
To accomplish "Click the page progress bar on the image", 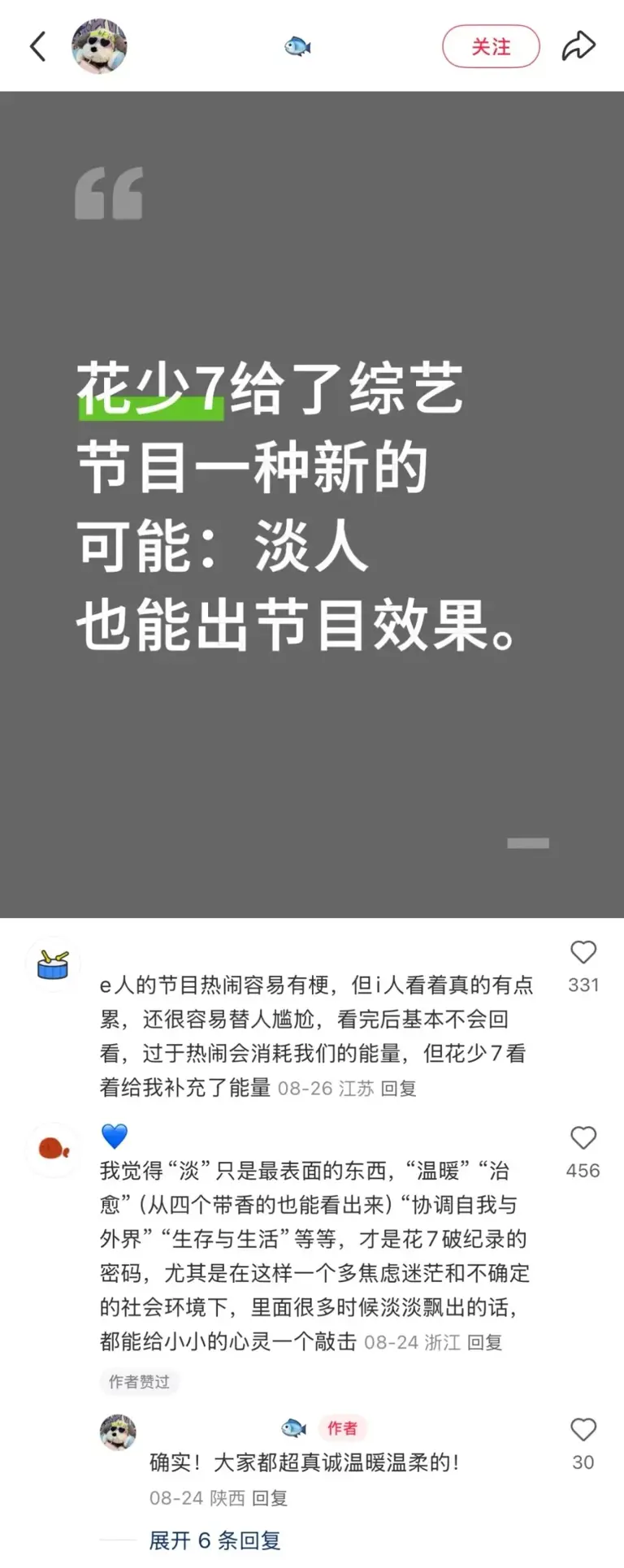I will 528,844.
